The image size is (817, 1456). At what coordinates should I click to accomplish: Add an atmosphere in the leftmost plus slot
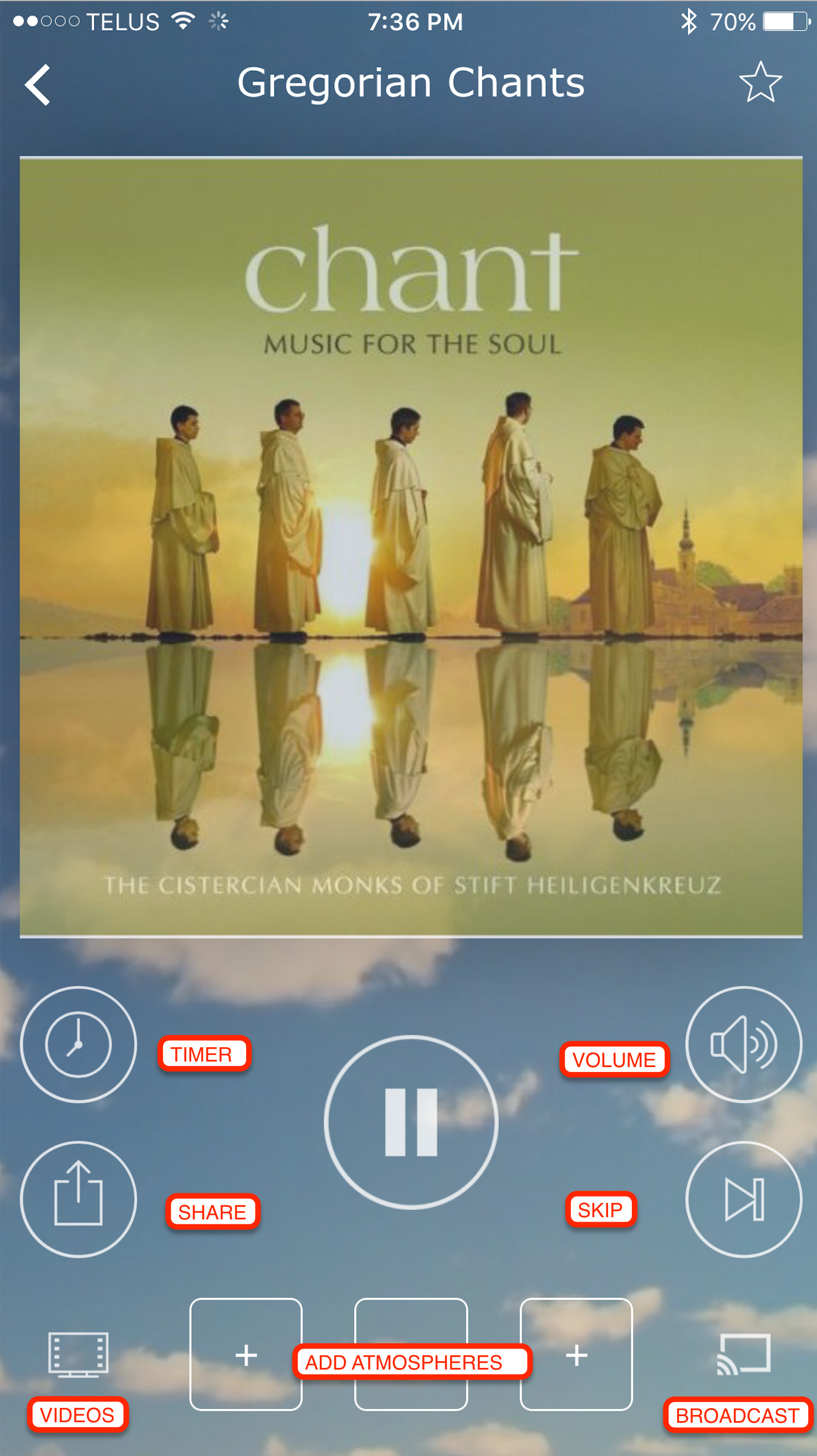point(246,1354)
